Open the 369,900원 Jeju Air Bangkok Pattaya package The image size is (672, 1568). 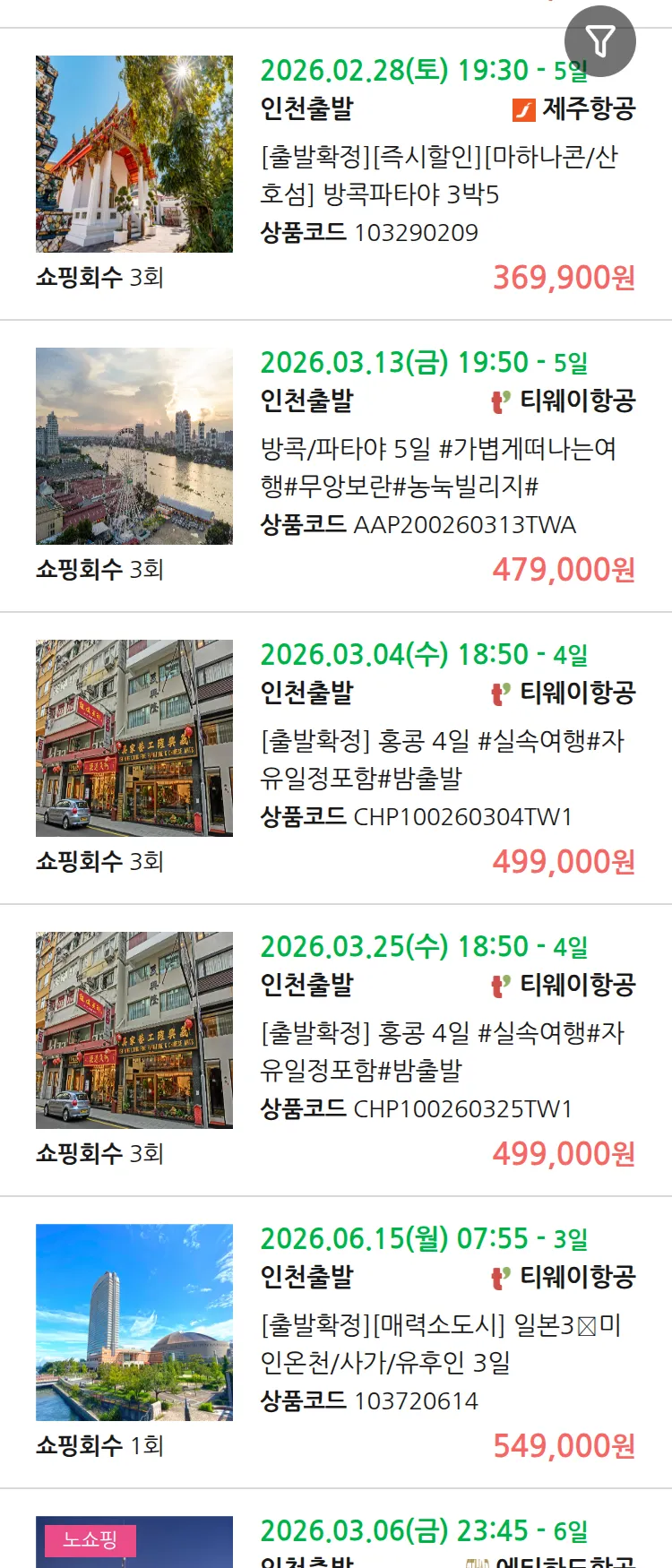pyautogui.click(x=439, y=176)
